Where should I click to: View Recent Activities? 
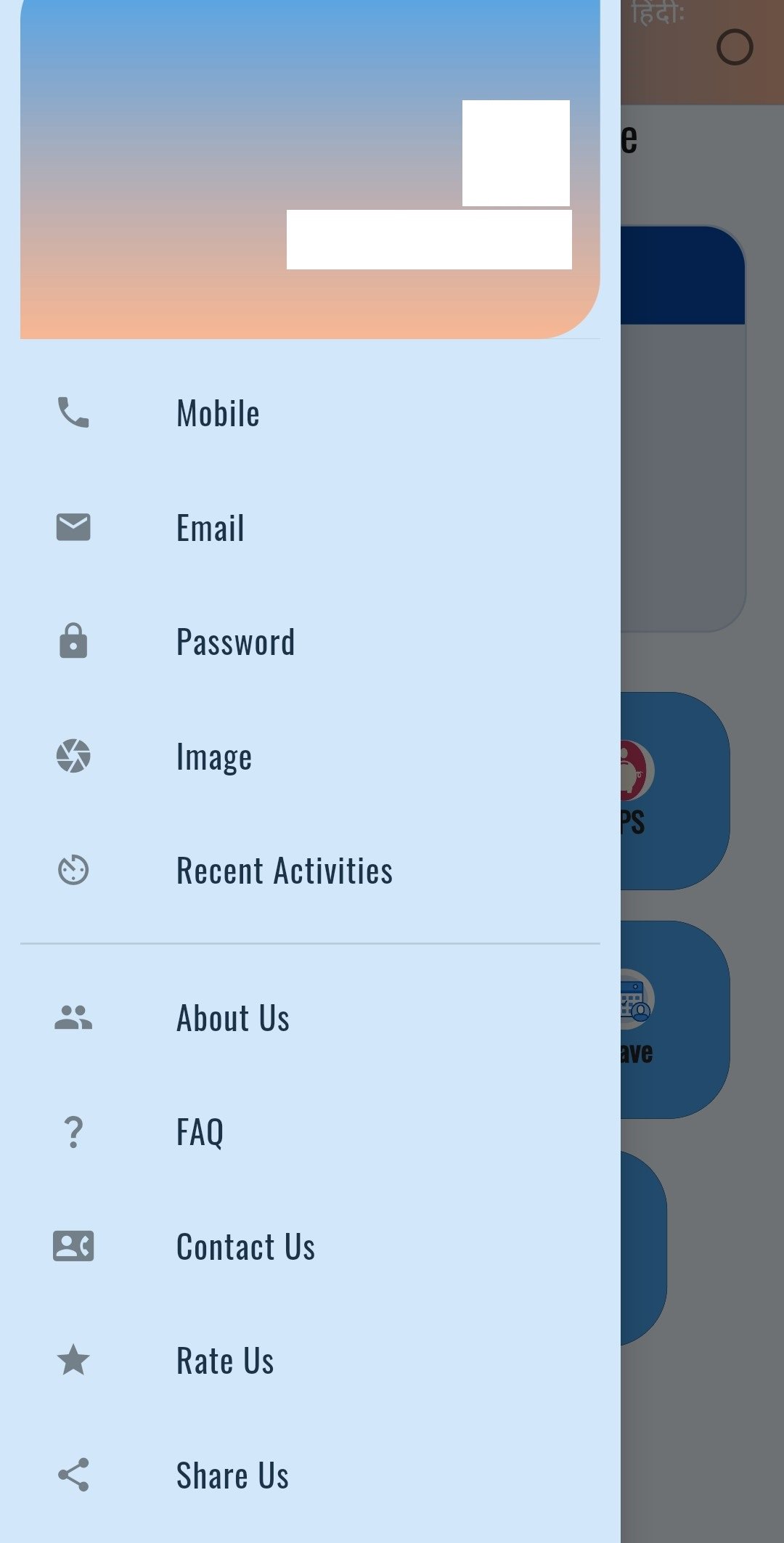[285, 871]
